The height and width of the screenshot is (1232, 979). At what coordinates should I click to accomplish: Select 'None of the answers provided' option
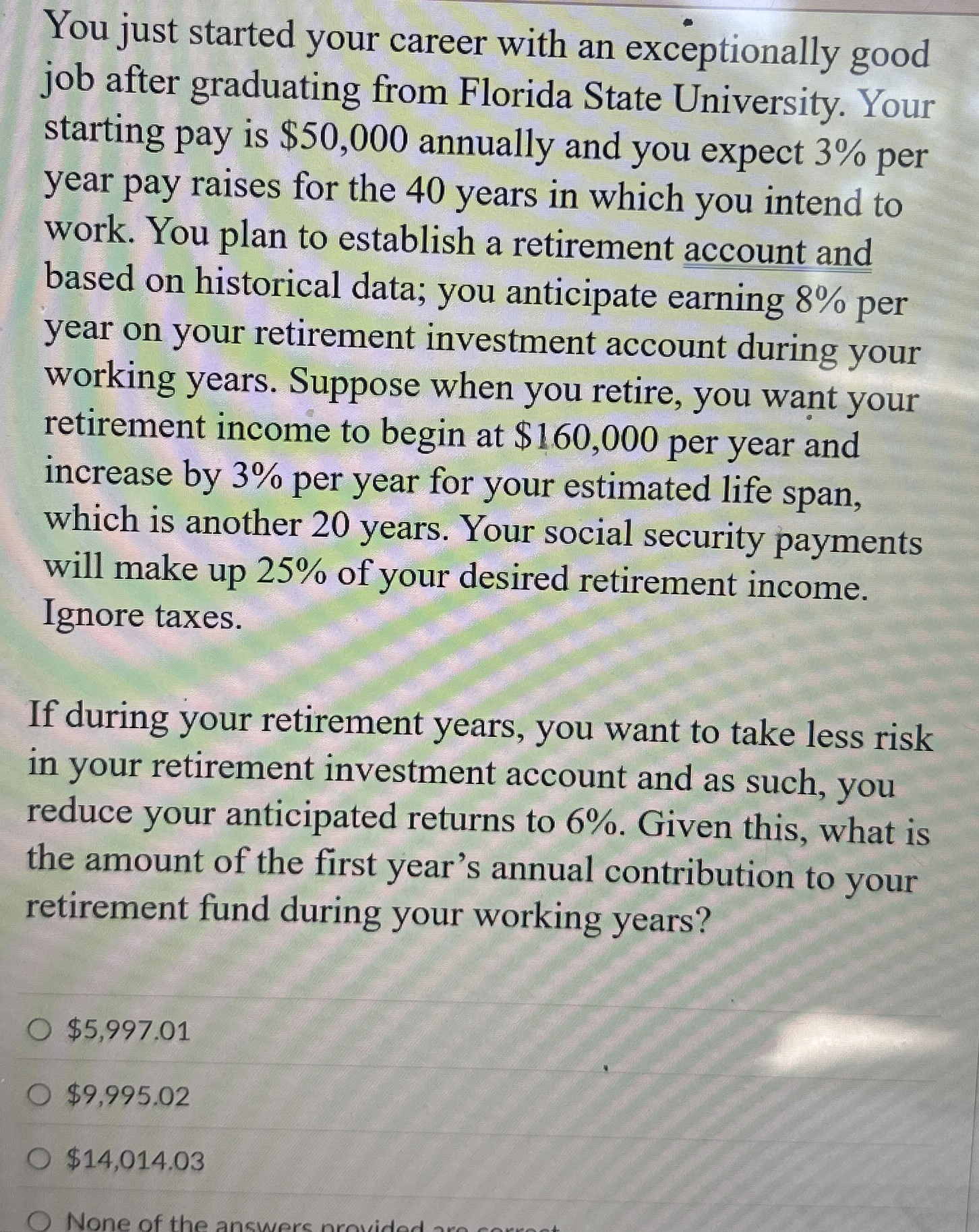[x=42, y=1221]
